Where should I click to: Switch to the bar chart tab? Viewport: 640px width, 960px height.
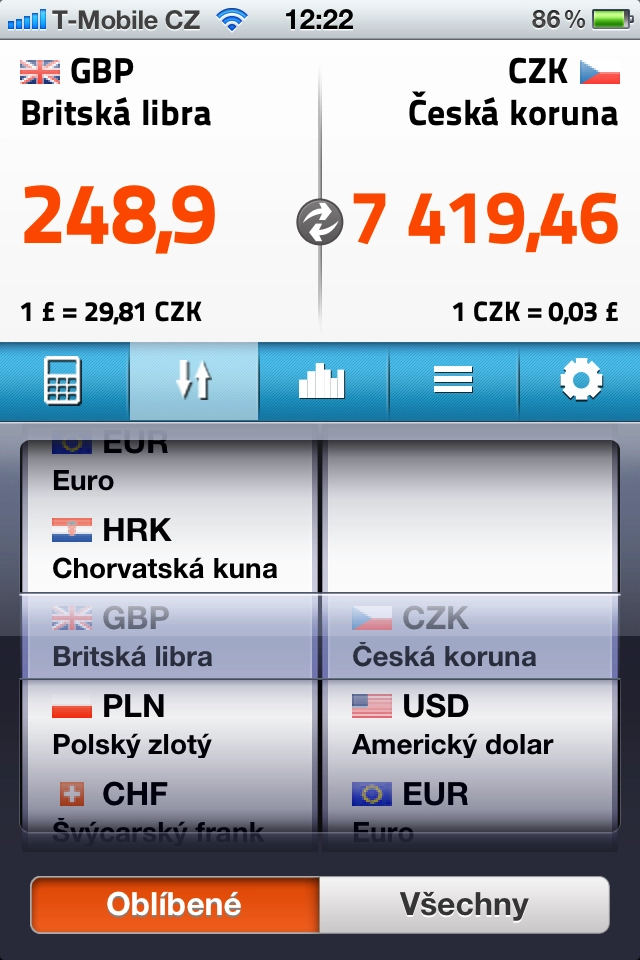(x=322, y=381)
